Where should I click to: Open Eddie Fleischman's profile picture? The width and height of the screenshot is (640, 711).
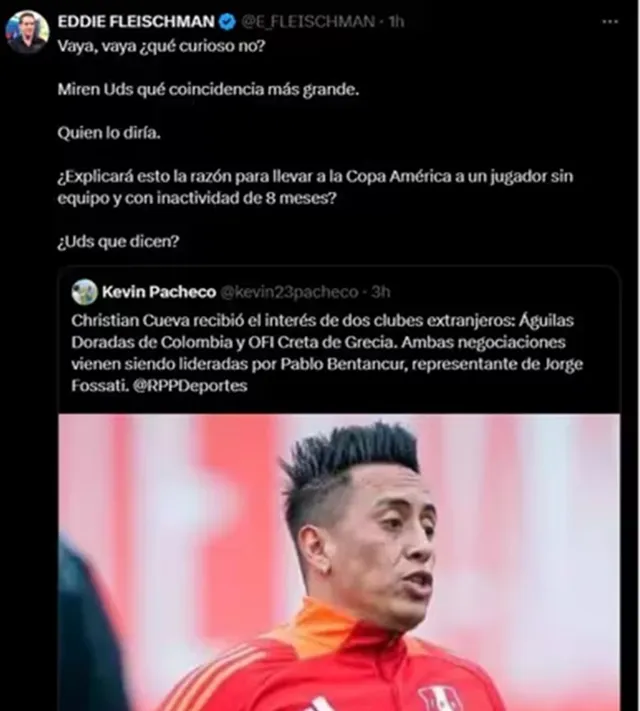point(27,32)
